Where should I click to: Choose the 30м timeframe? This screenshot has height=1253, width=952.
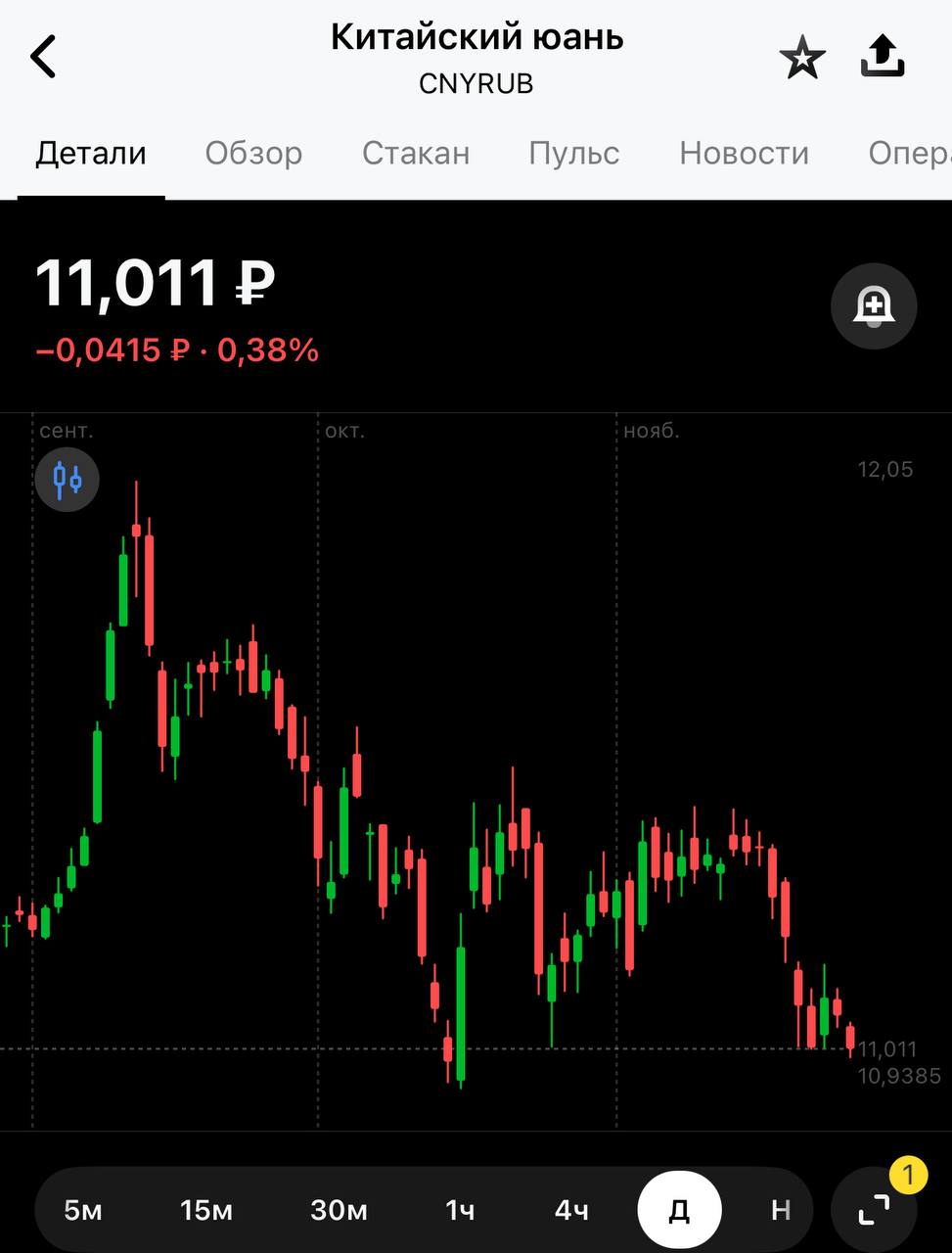click(x=339, y=1211)
